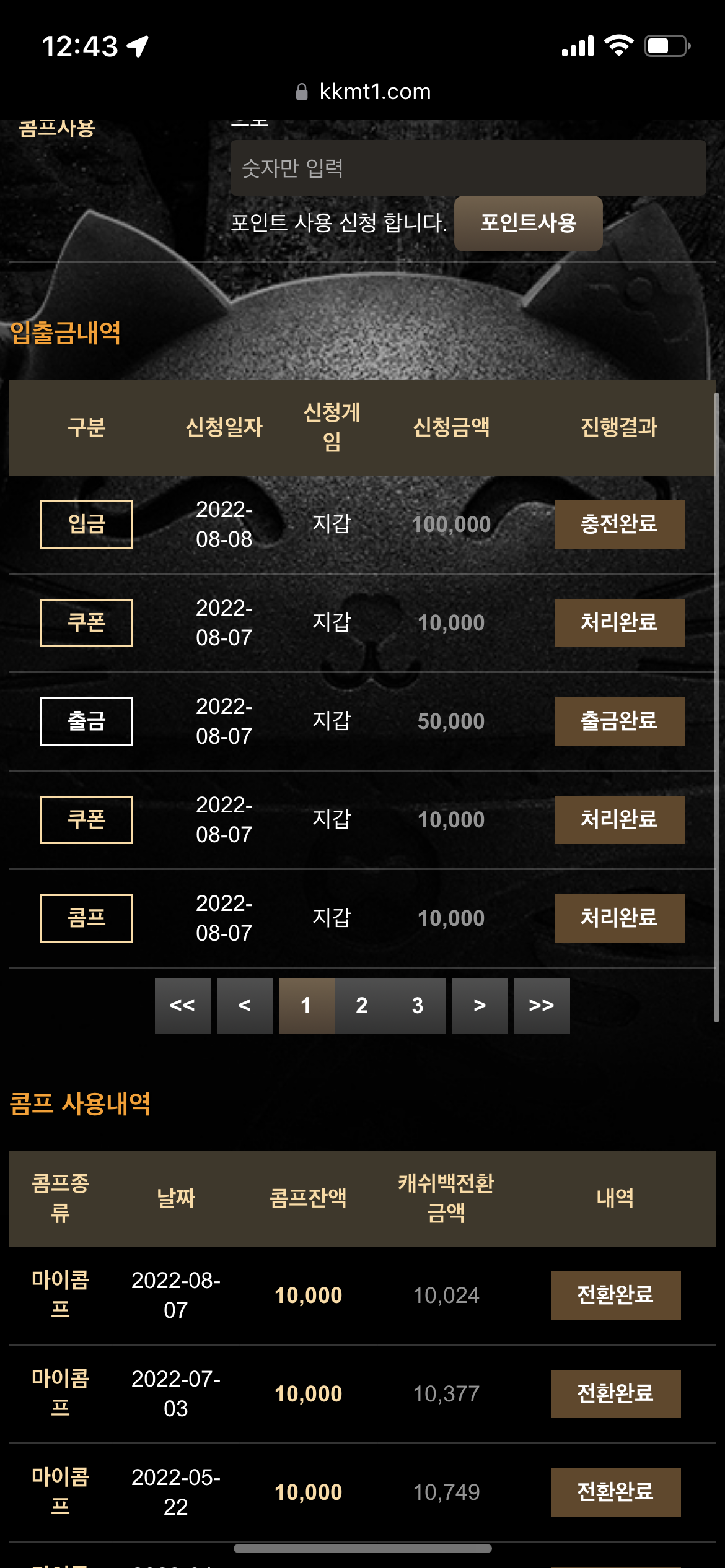The width and height of the screenshot is (725, 1568).
Task: Jump to the last page with >>
Action: (542, 1005)
